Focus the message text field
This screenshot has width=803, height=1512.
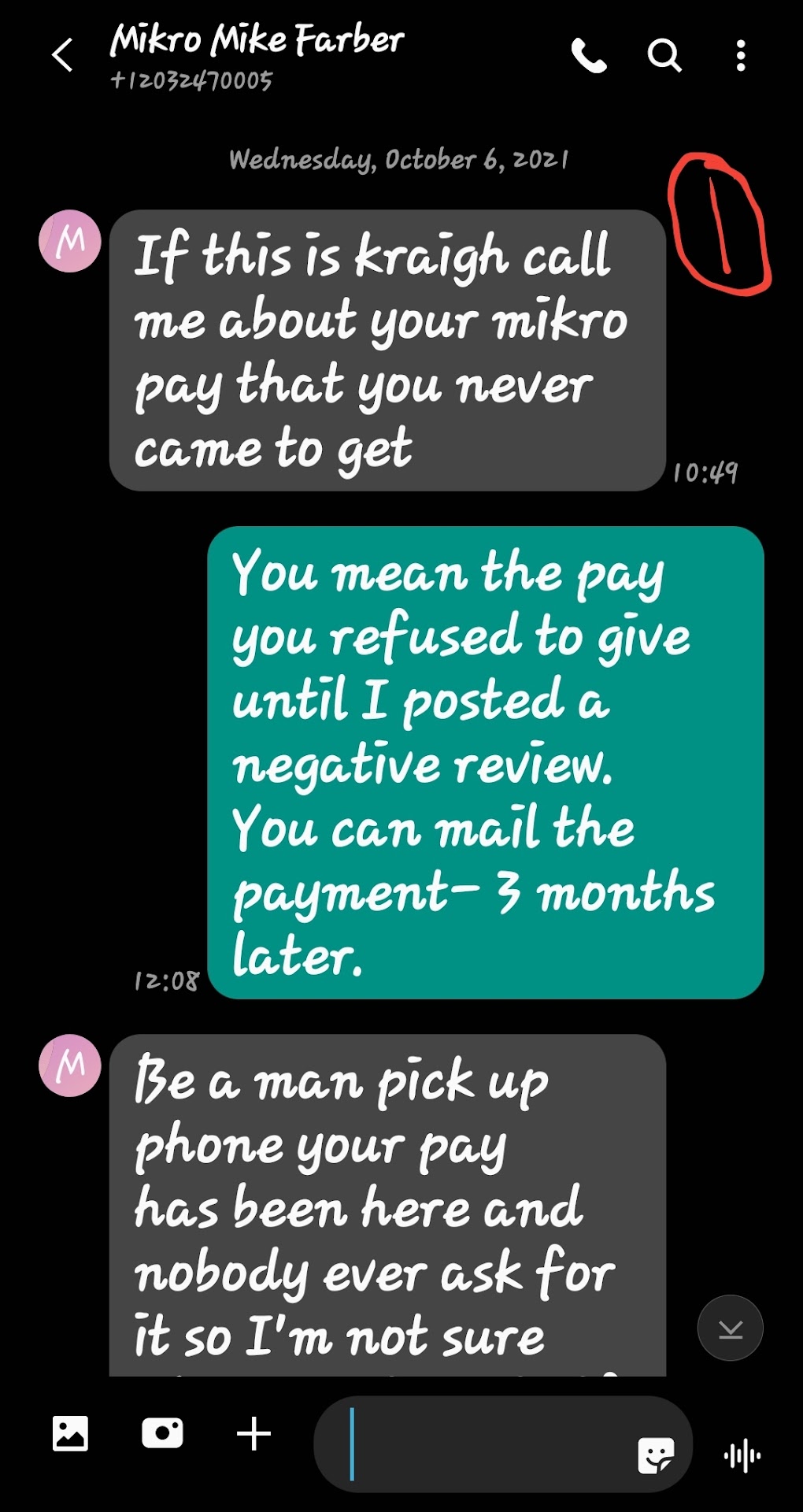coord(488,1444)
